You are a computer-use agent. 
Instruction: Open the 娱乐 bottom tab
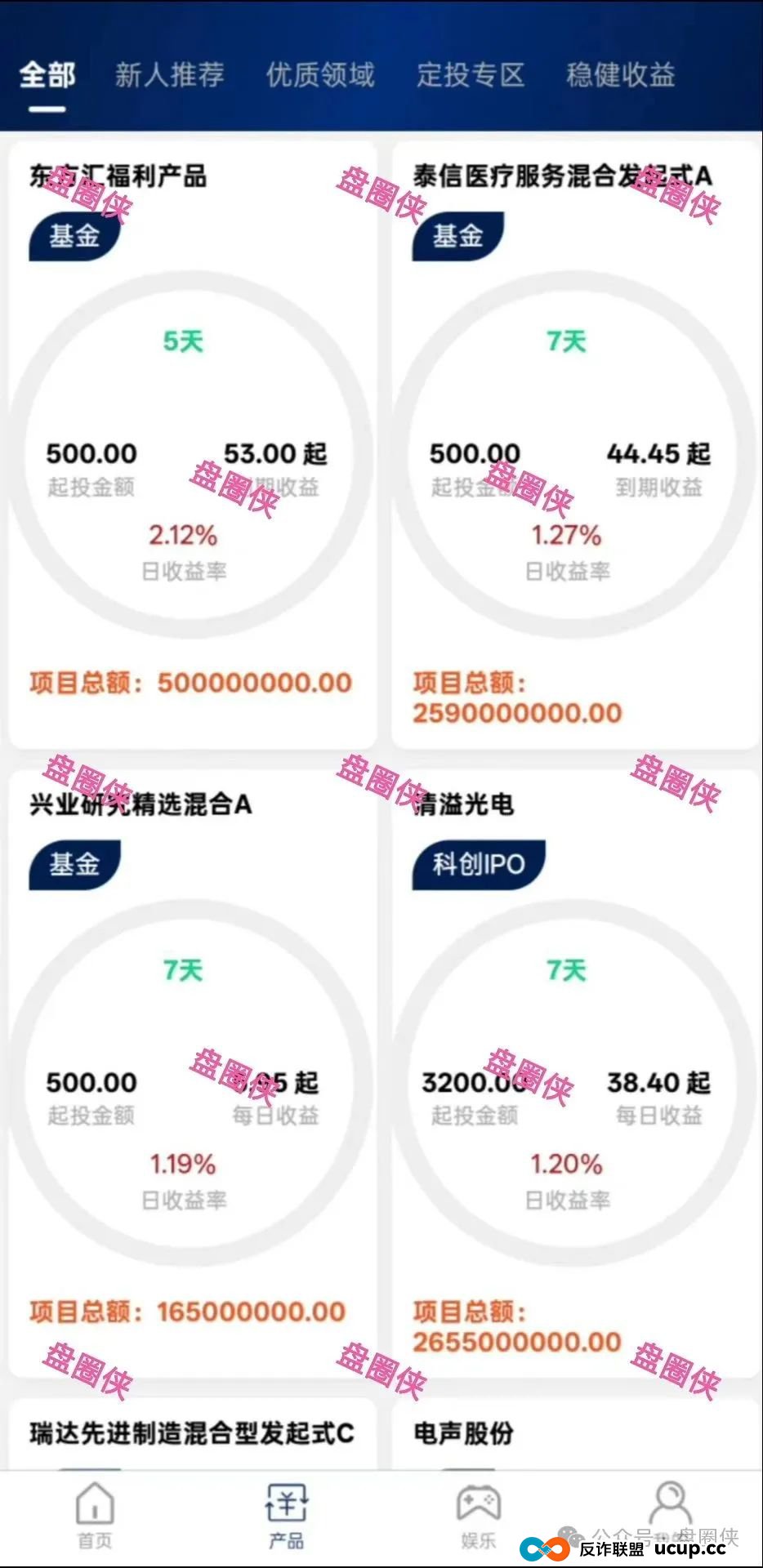tap(478, 1516)
